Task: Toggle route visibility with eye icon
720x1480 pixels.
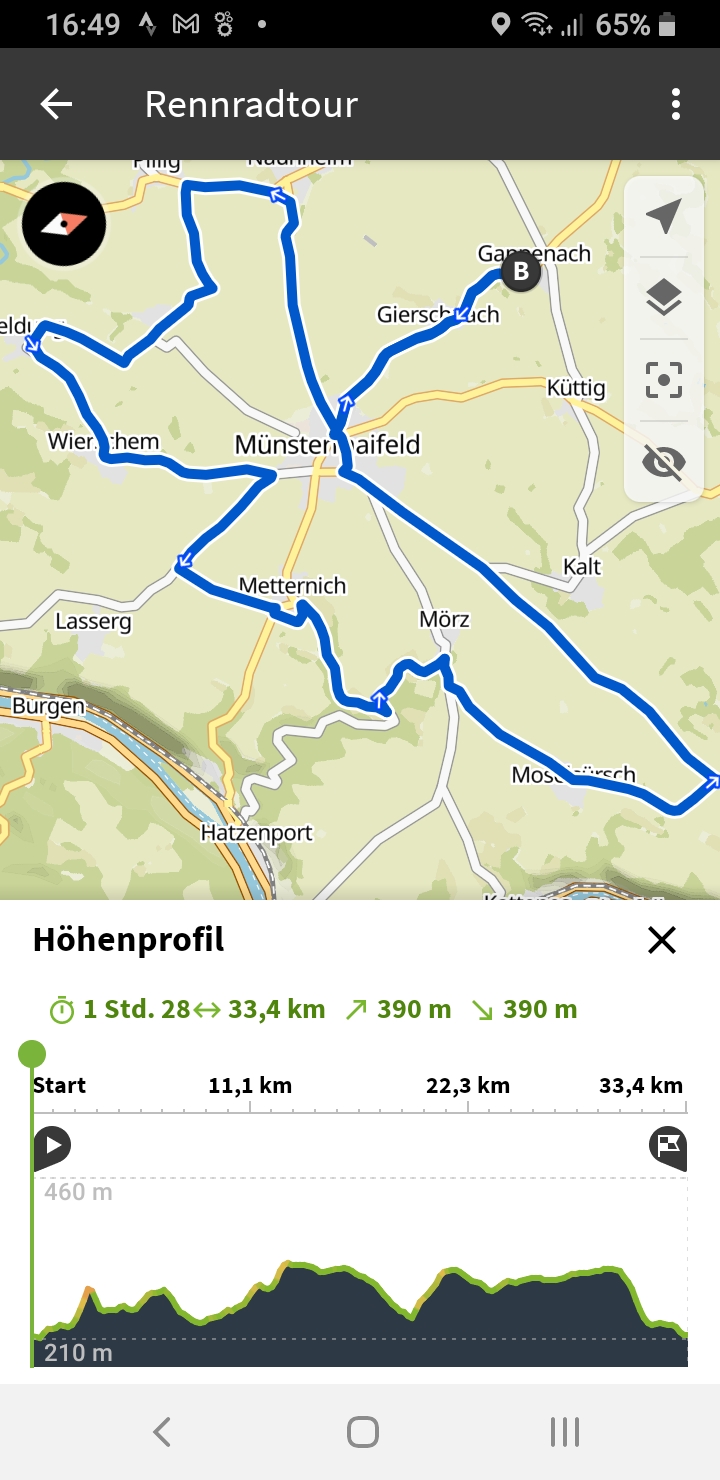Action: tap(664, 462)
